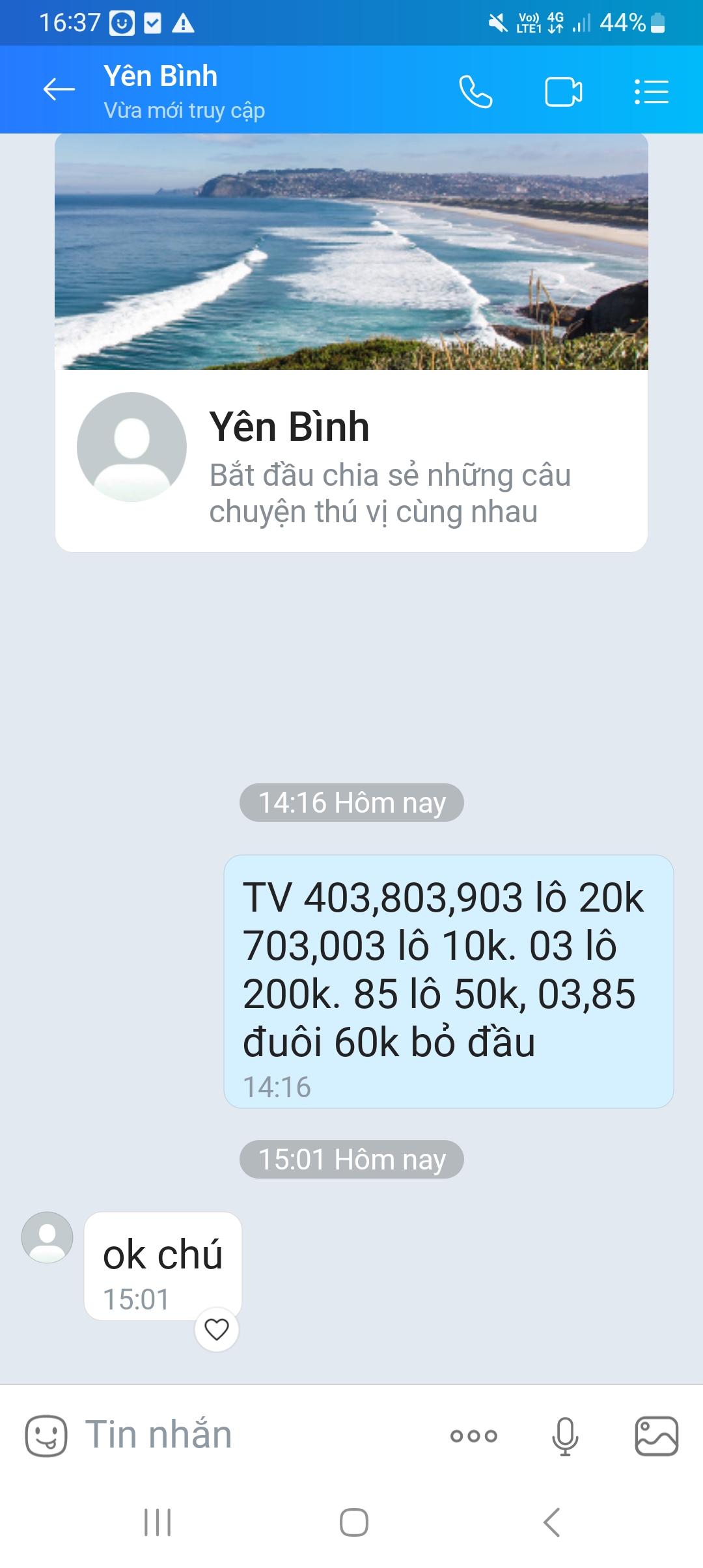Open recent apps from navigation bar
This screenshot has height=1568, width=703.
tap(158, 1522)
